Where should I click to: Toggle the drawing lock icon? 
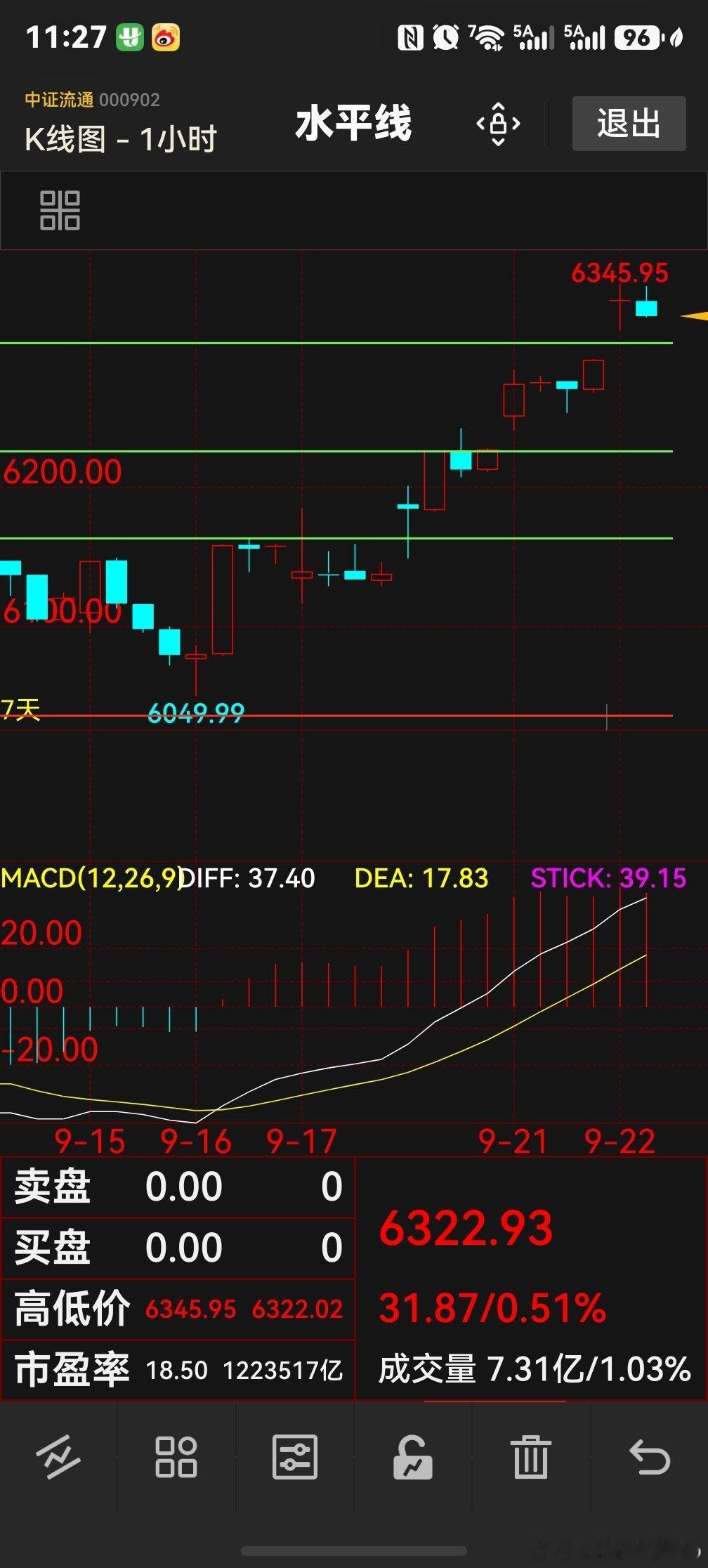412,1458
